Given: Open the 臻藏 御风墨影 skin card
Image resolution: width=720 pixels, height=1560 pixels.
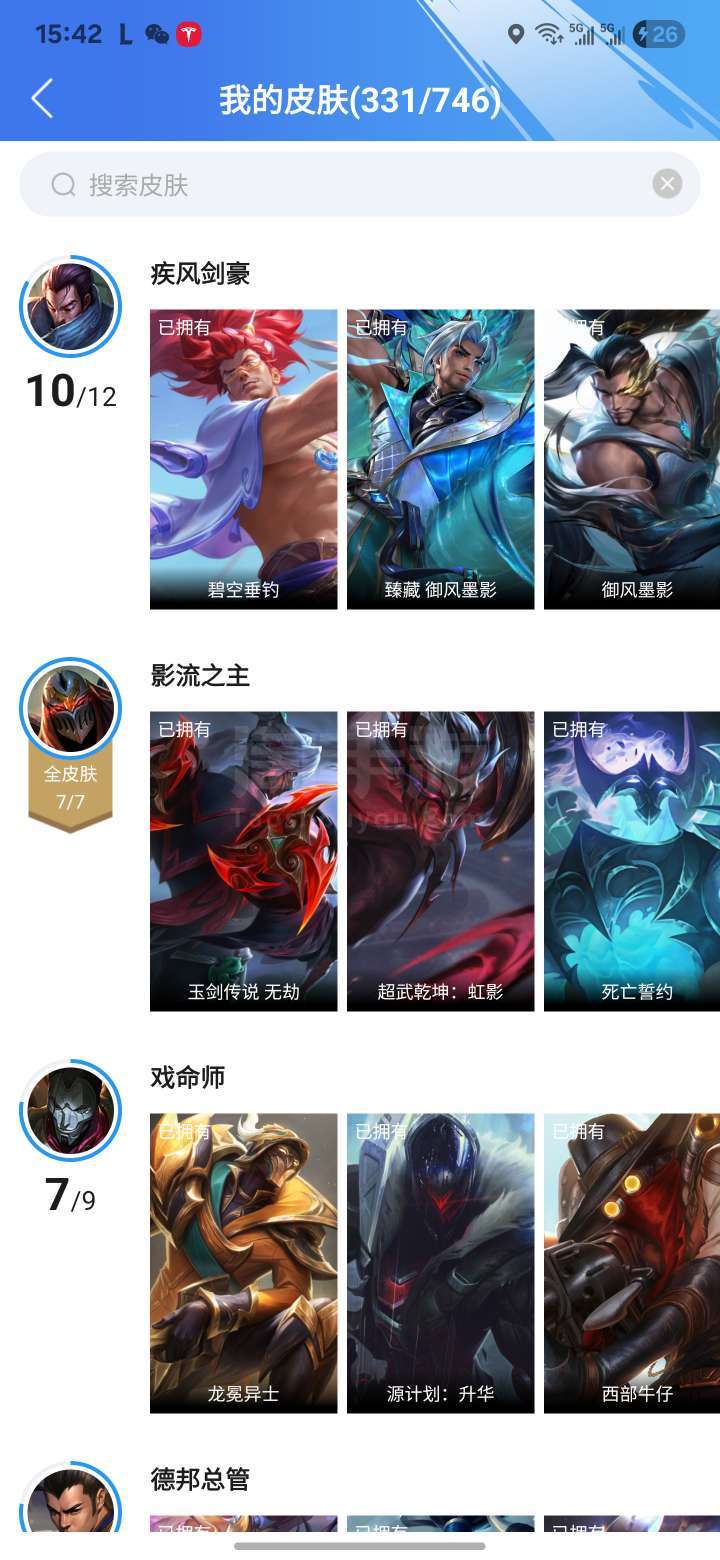Looking at the screenshot, I should pos(441,459).
